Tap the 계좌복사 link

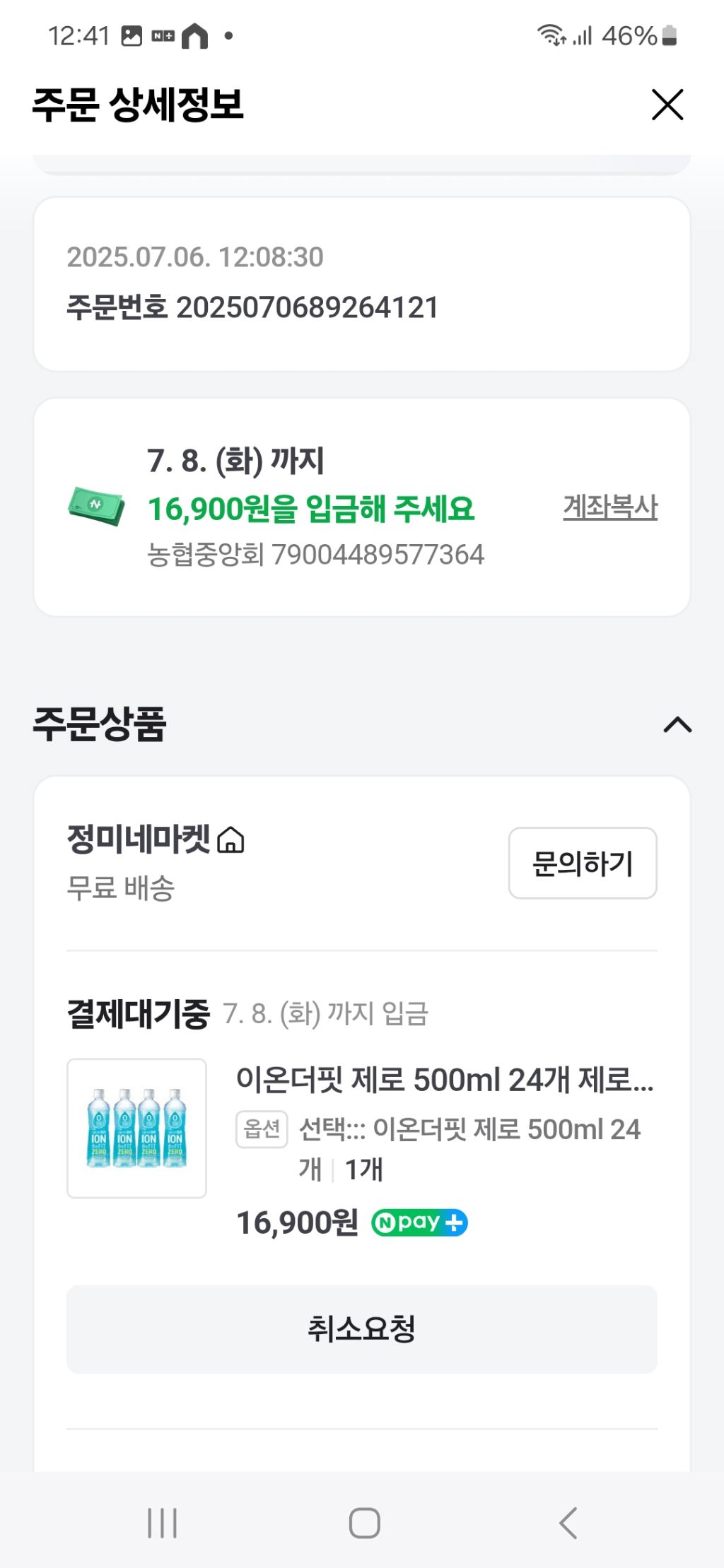click(x=610, y=507)
